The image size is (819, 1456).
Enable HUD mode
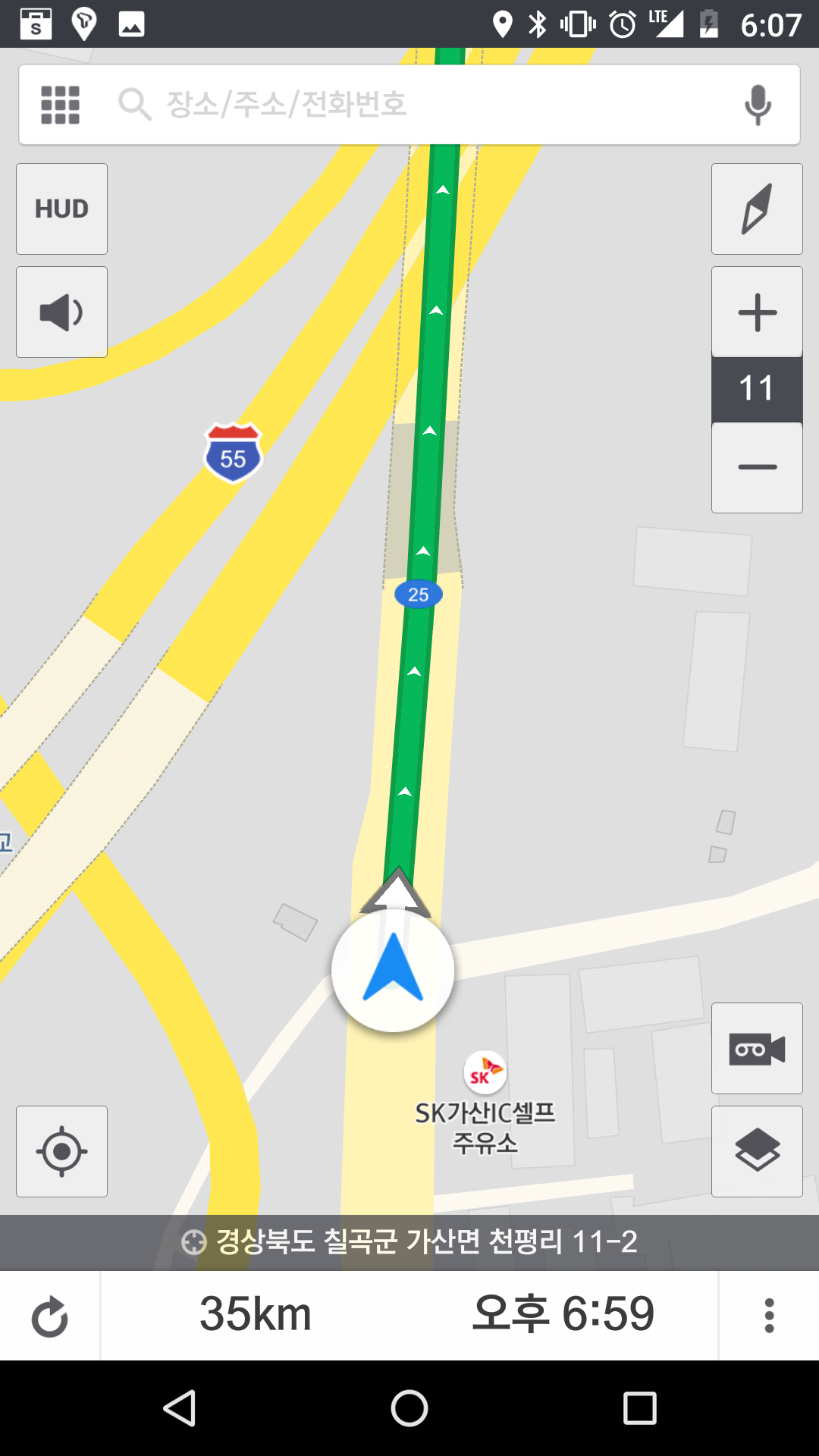coord(61,209)
